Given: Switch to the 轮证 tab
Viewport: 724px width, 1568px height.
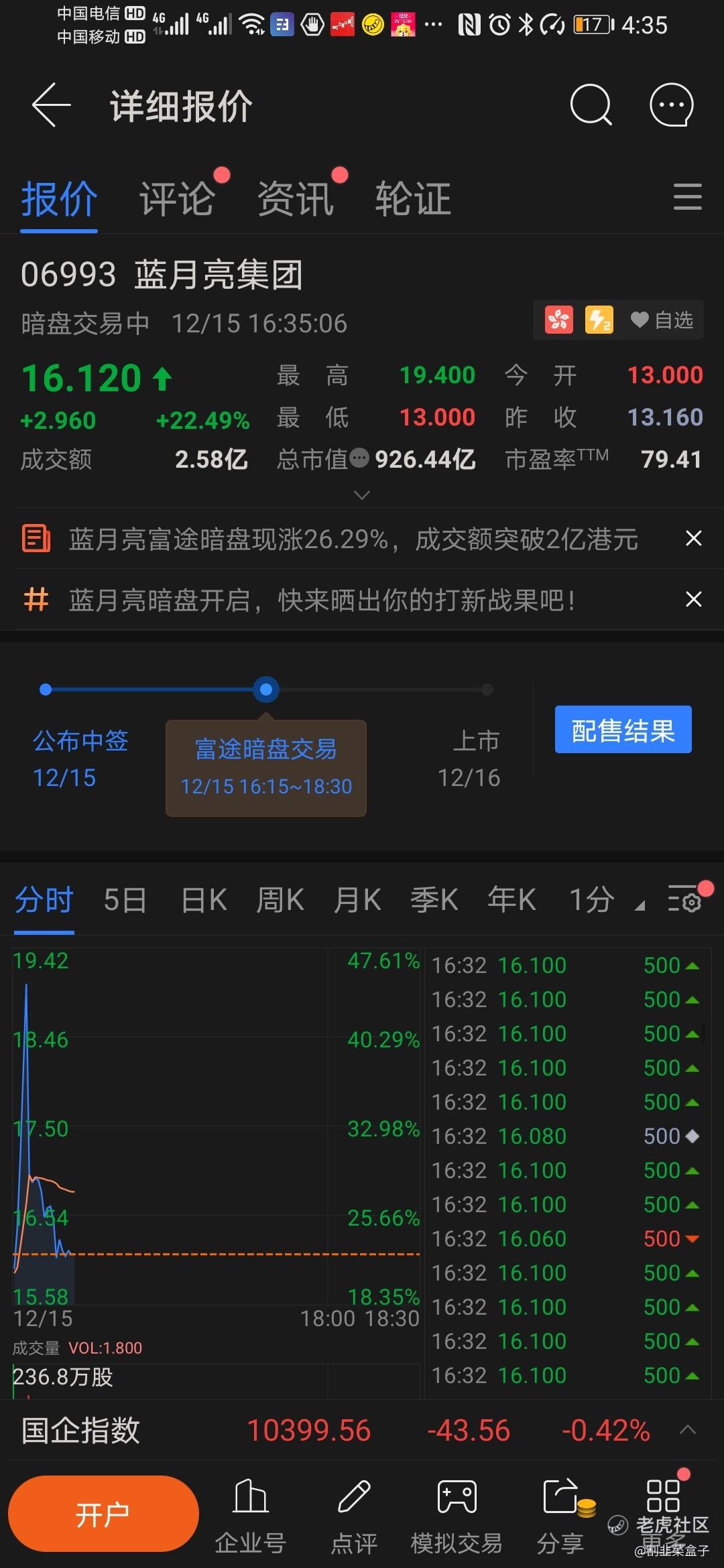Looking at the screenshot, I should pyautogui.click(x=413, y=199).
